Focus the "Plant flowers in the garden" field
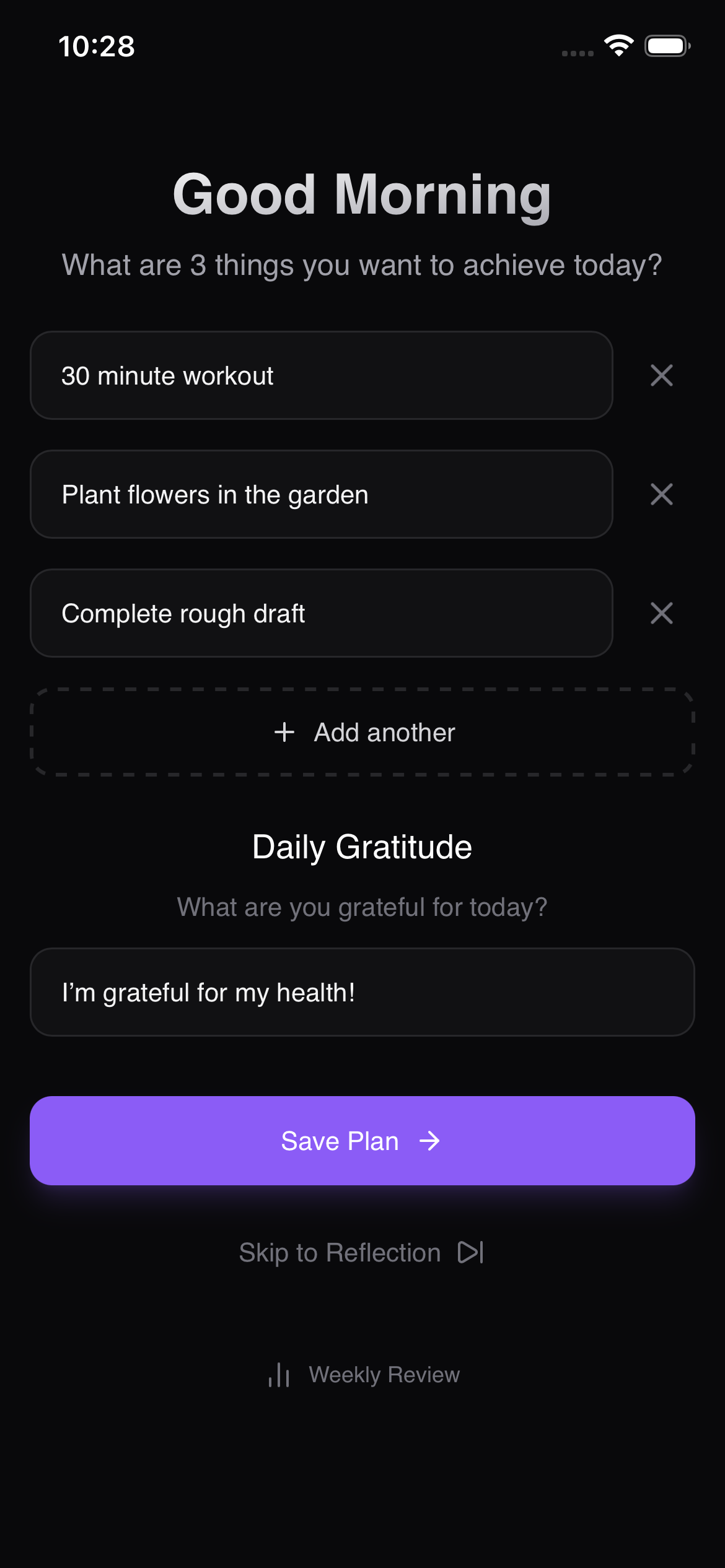This screenshot has height=1568, width=725. click(x=321, y=494)
